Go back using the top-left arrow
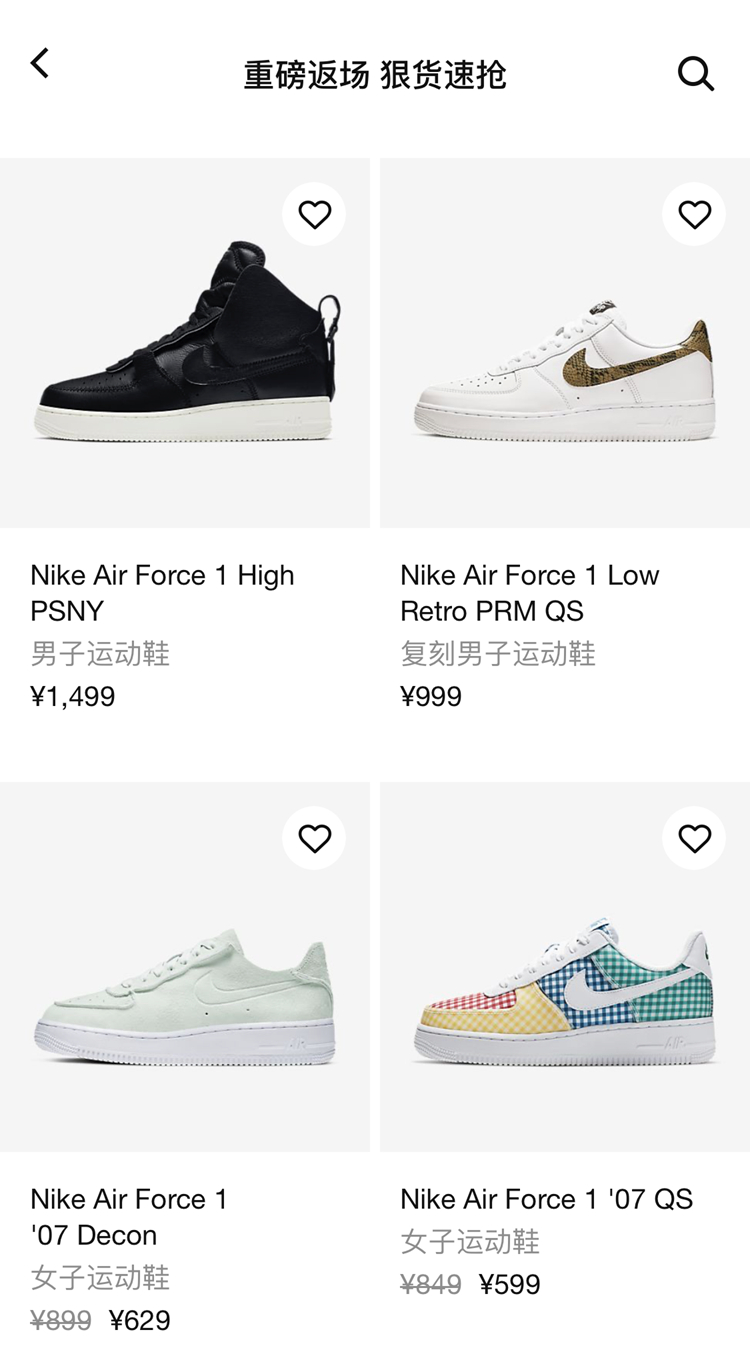 tap(40, 64)
